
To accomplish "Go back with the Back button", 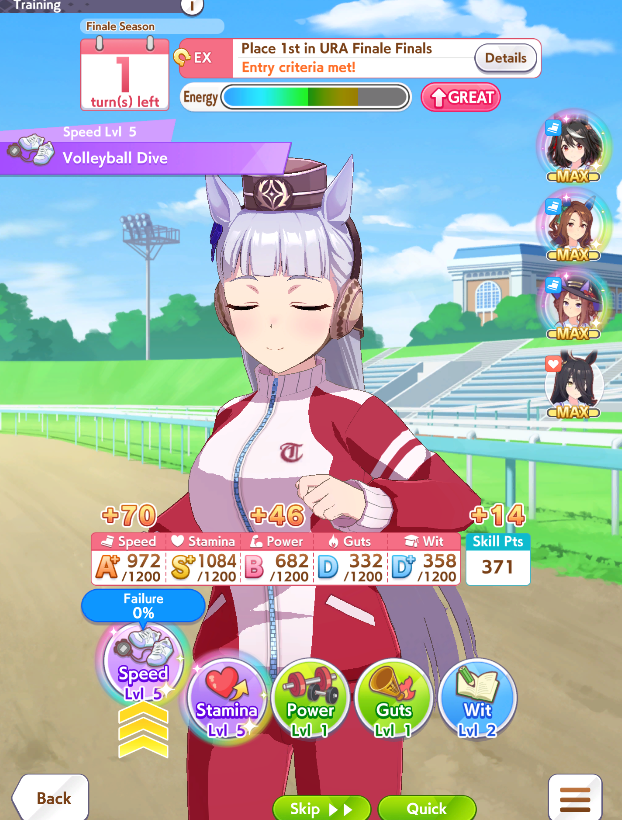I will tap(50, 797).
